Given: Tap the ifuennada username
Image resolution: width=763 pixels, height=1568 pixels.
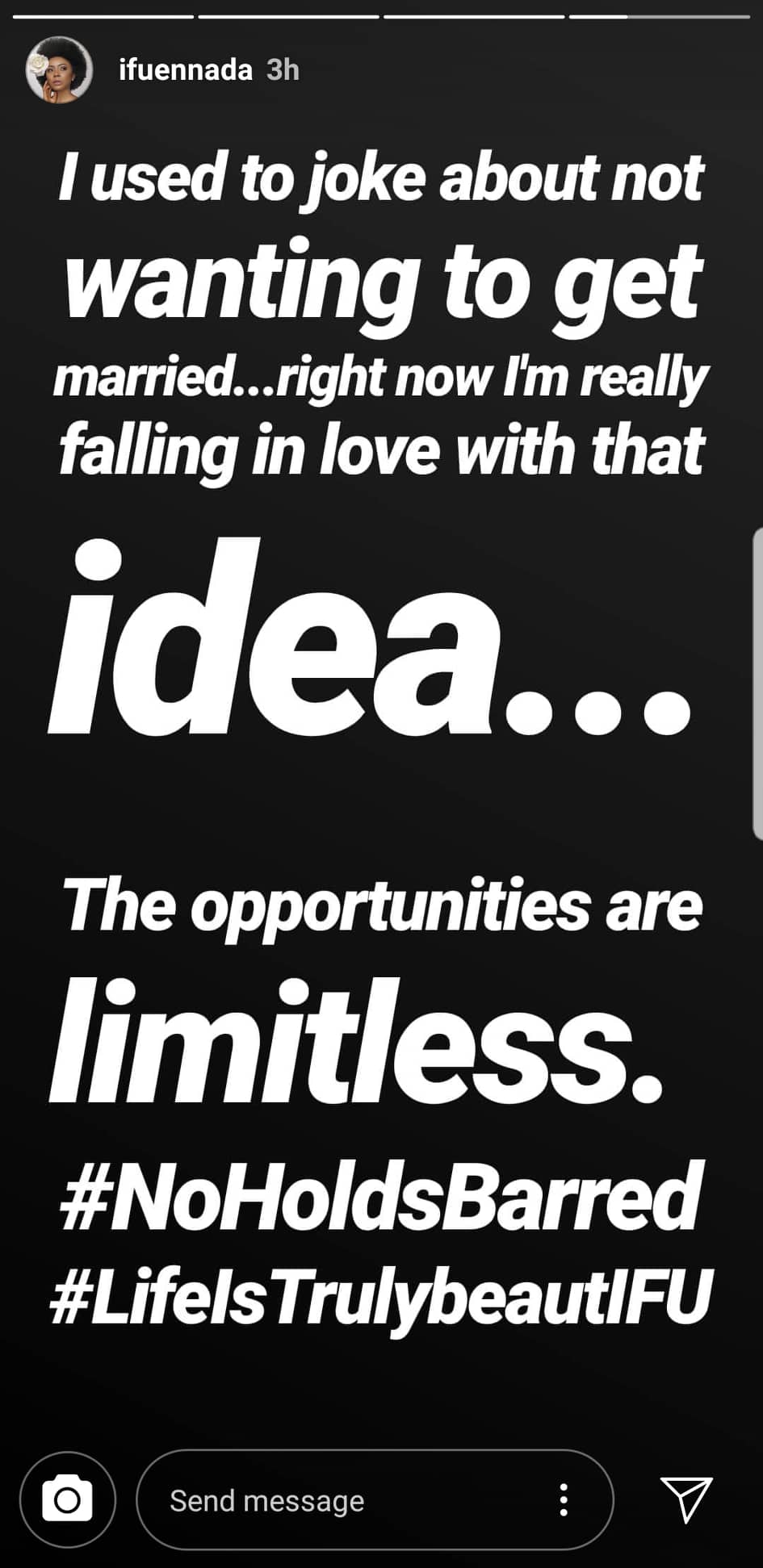Looking at the screenshot, I should coord(185,70).
